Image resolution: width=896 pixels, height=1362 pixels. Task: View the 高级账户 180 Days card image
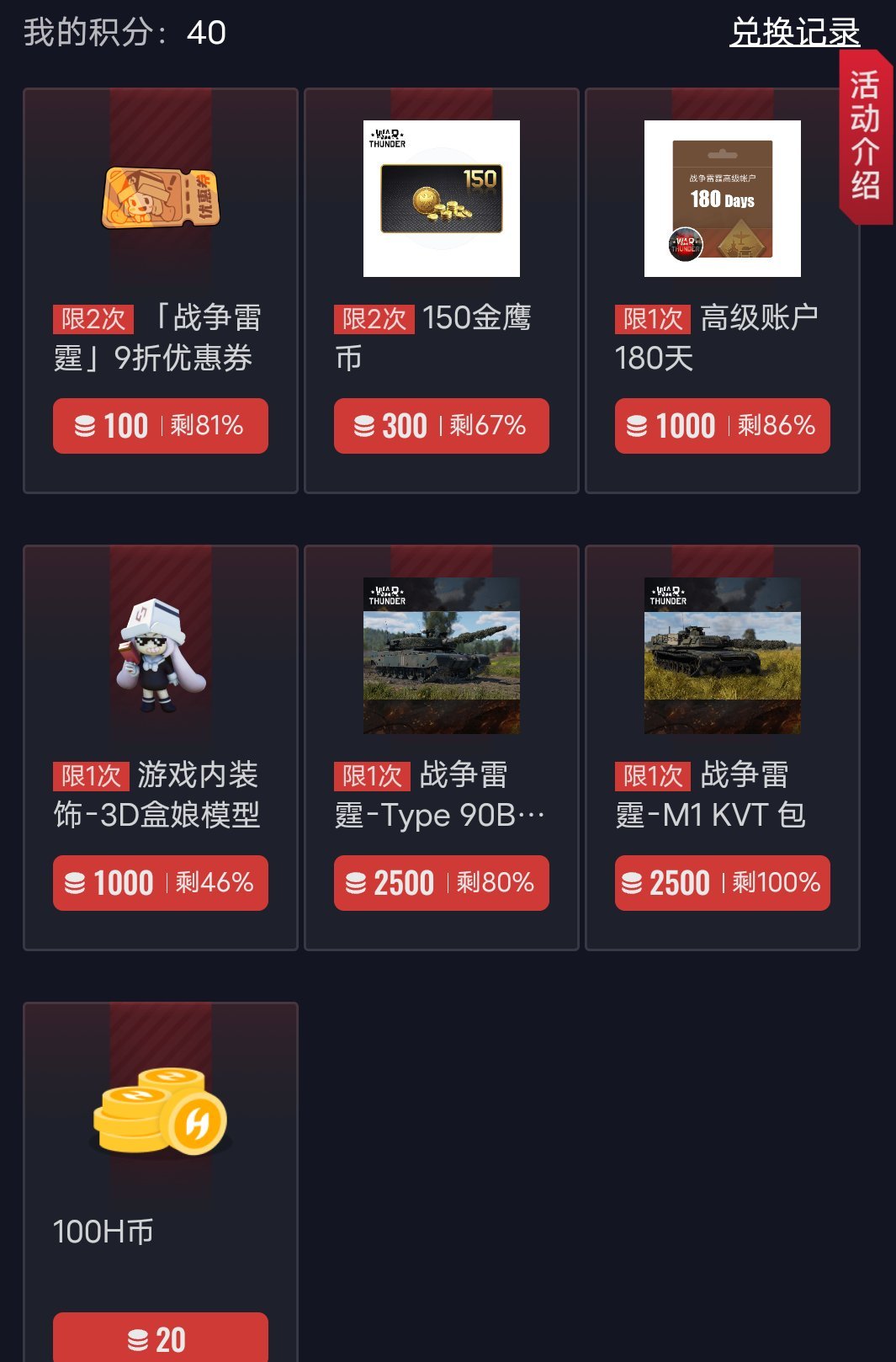tap(723, 199)
